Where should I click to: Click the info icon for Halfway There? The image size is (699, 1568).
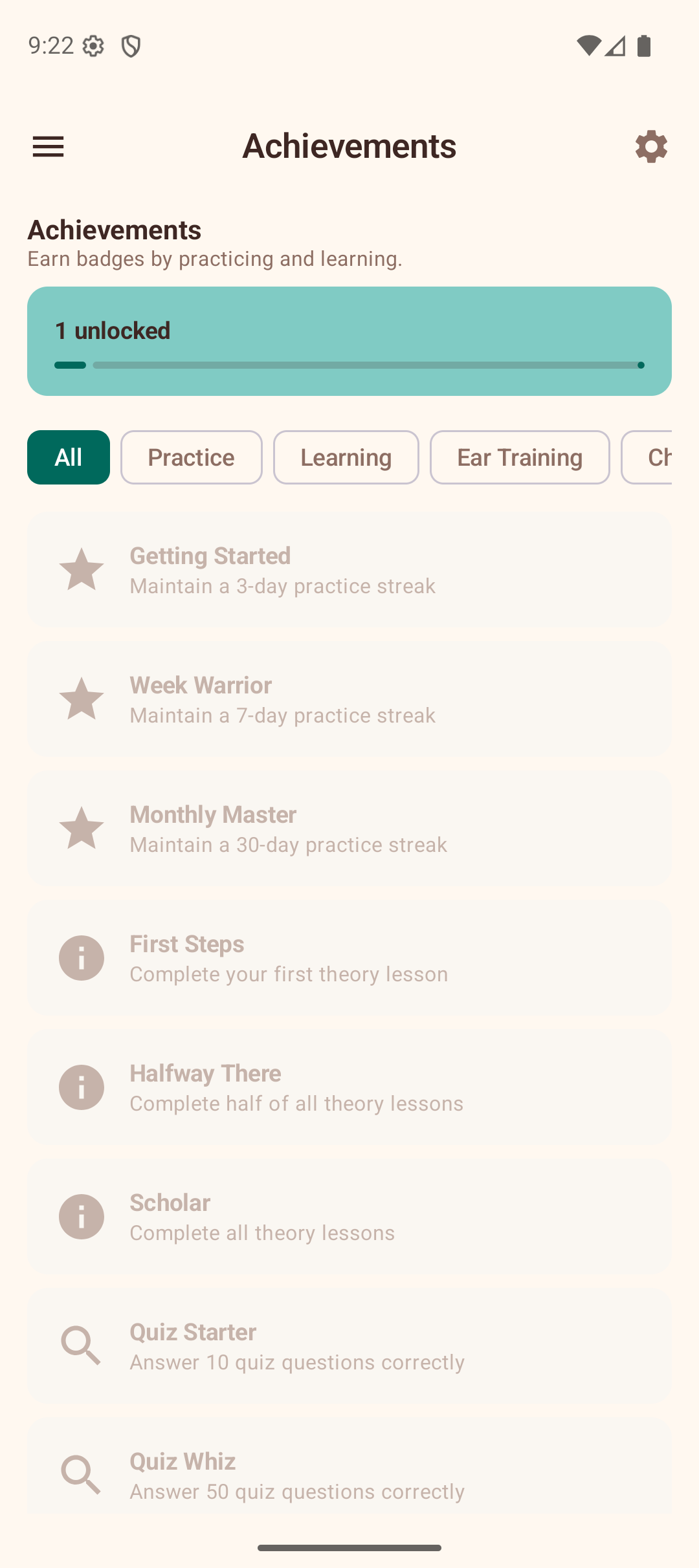pos(82,1087)
